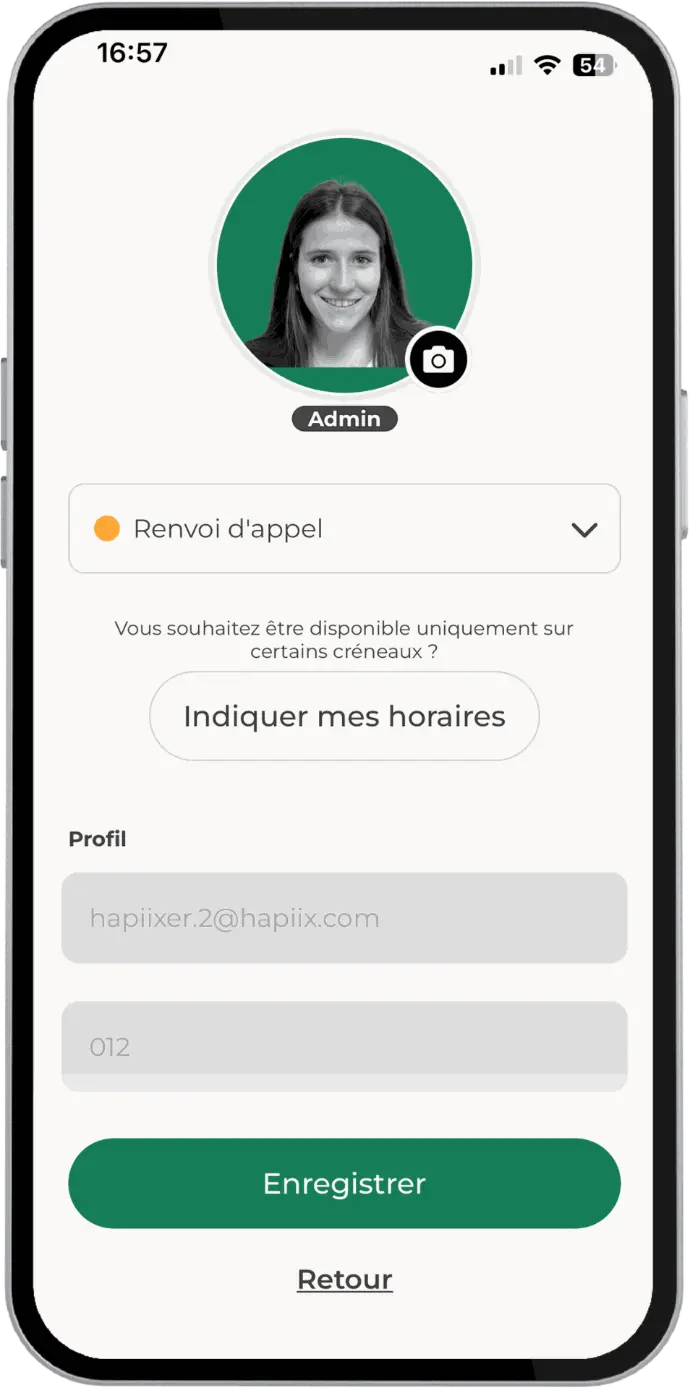Open Indiquer mes horaires
Screen dimensions: 690x1388
[344, 716]
